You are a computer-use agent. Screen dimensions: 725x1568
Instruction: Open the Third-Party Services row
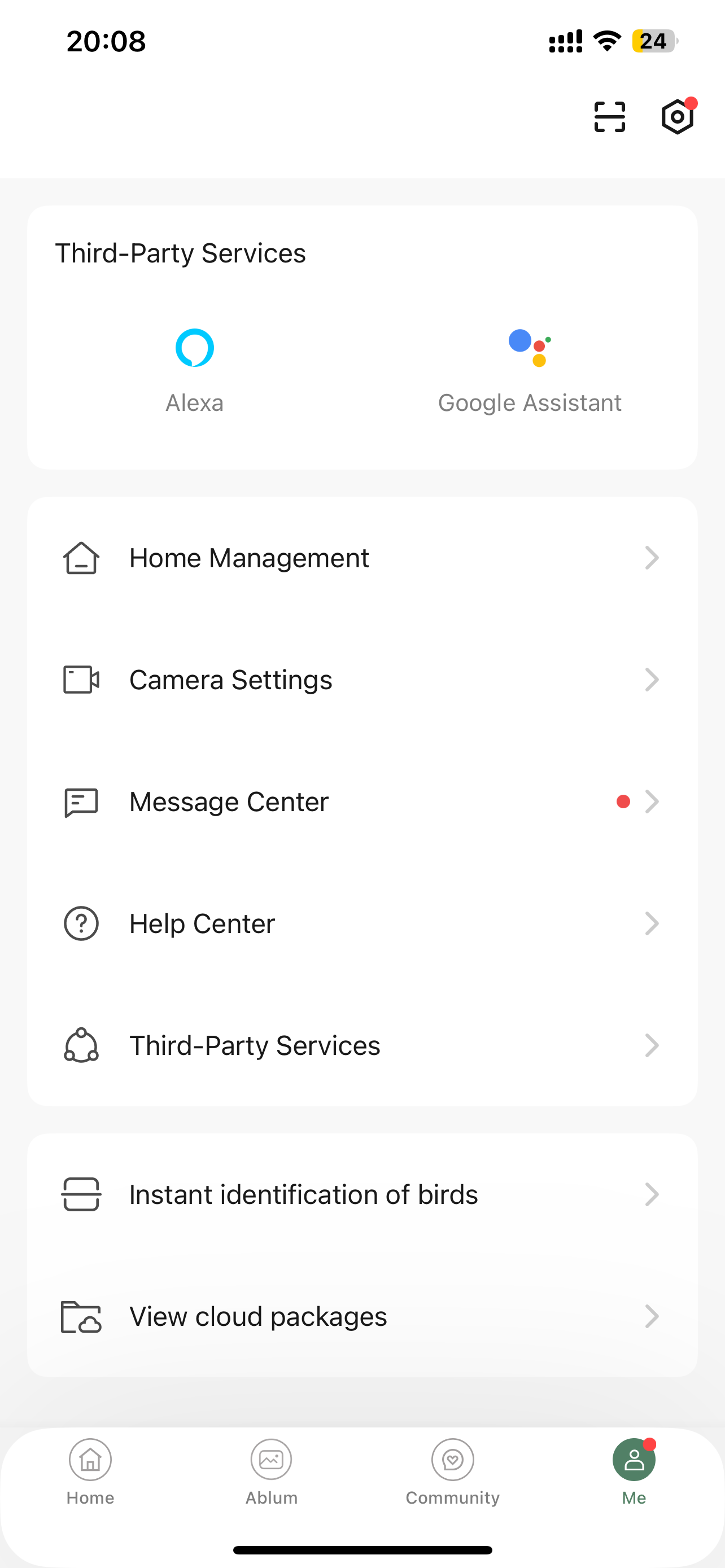[x=362, y=1045]
